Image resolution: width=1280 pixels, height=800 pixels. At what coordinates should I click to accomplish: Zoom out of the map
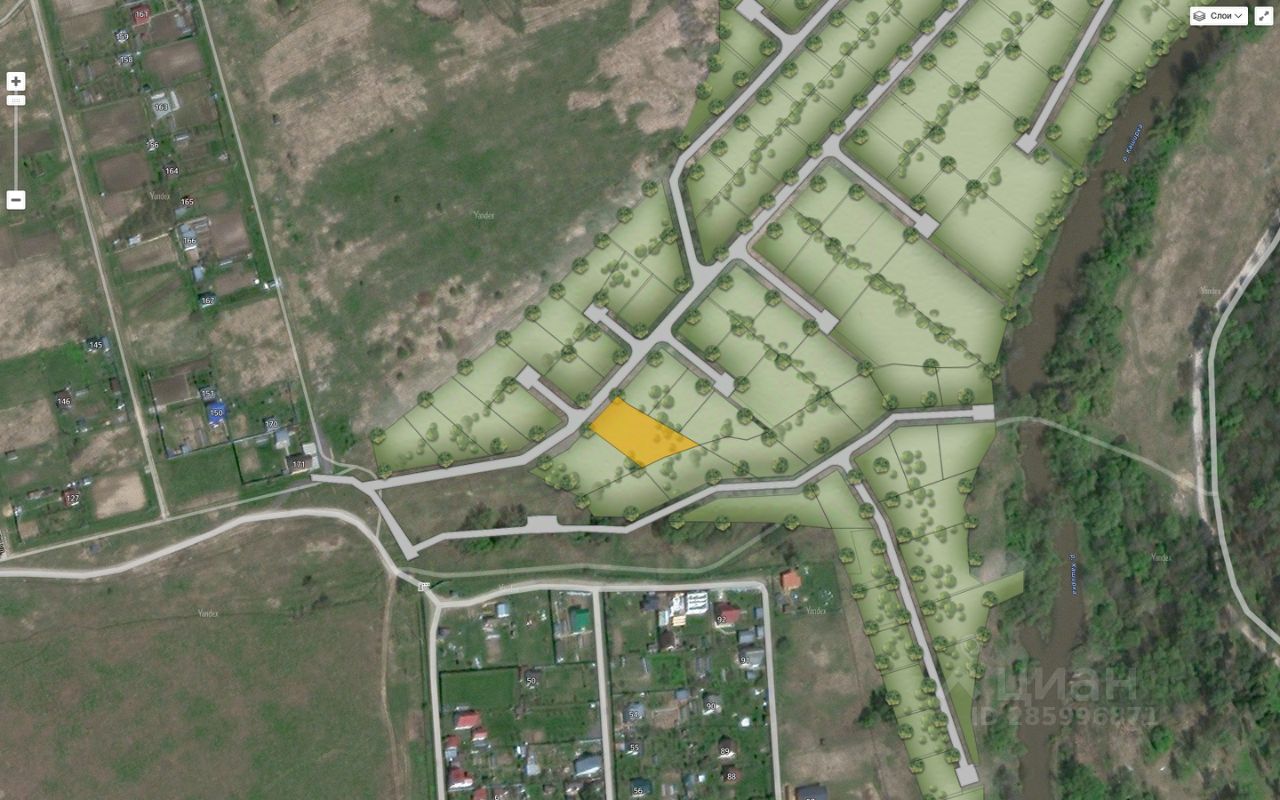click(16, 200)
